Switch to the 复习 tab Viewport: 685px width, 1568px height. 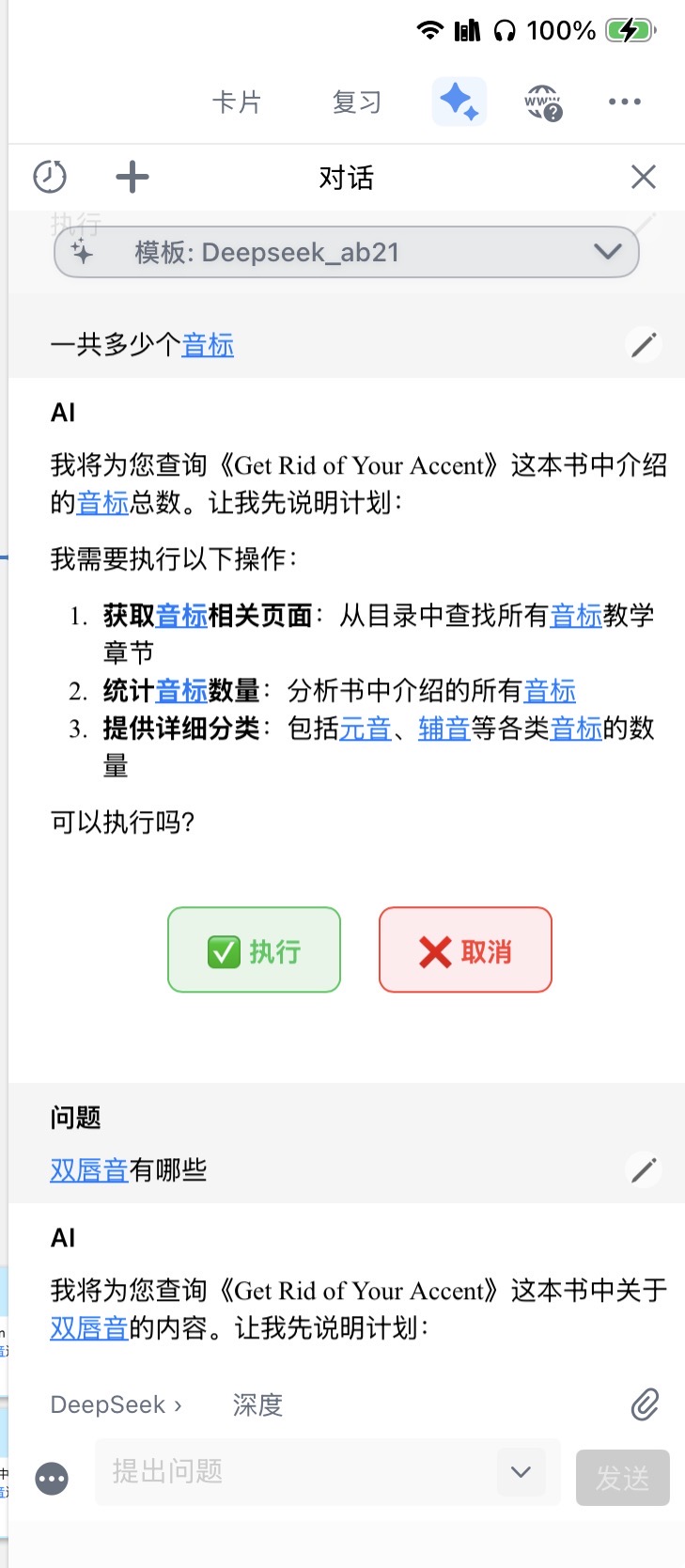(357, 102)
